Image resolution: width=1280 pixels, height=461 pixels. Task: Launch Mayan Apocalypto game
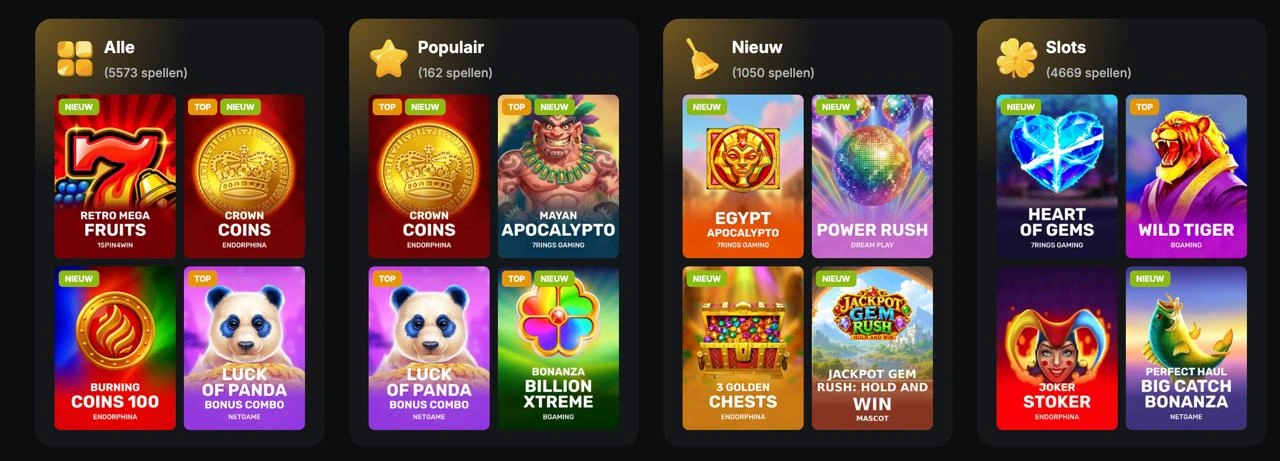[x=558, y=177]
